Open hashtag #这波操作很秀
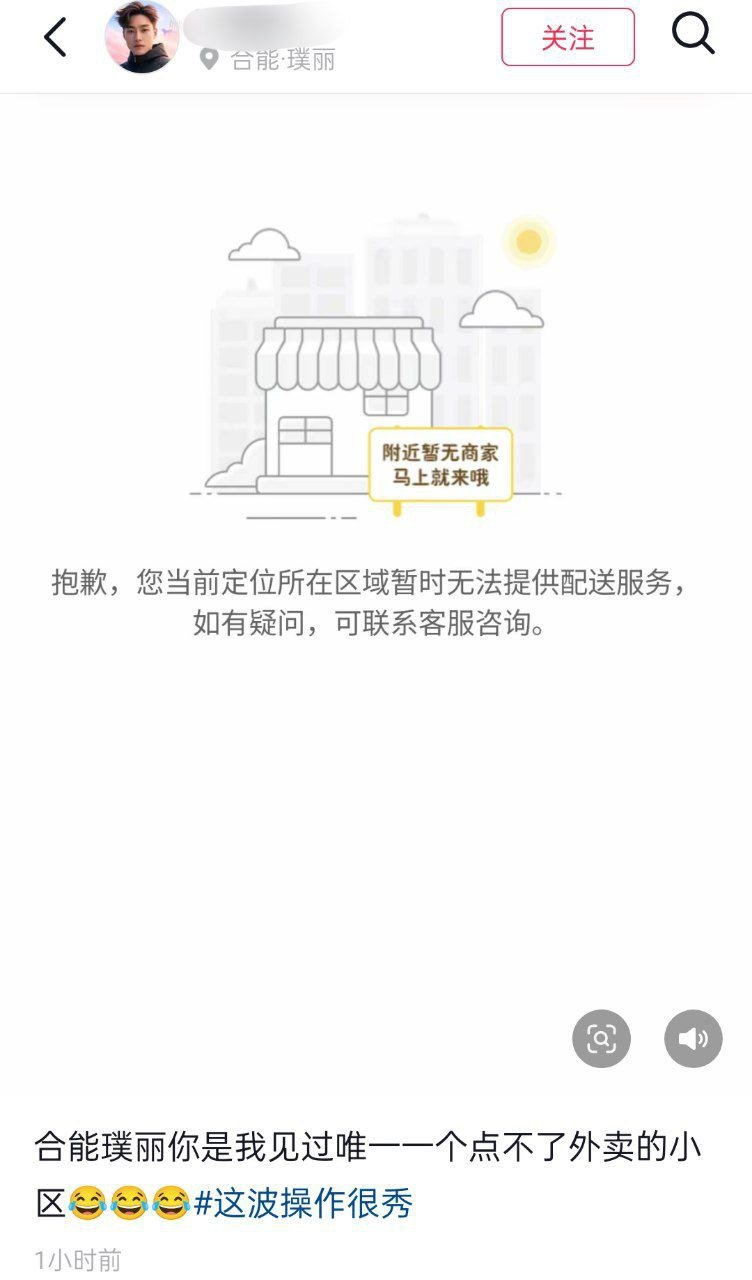This screenshot has height=1280, width=752. (303, 1202)
